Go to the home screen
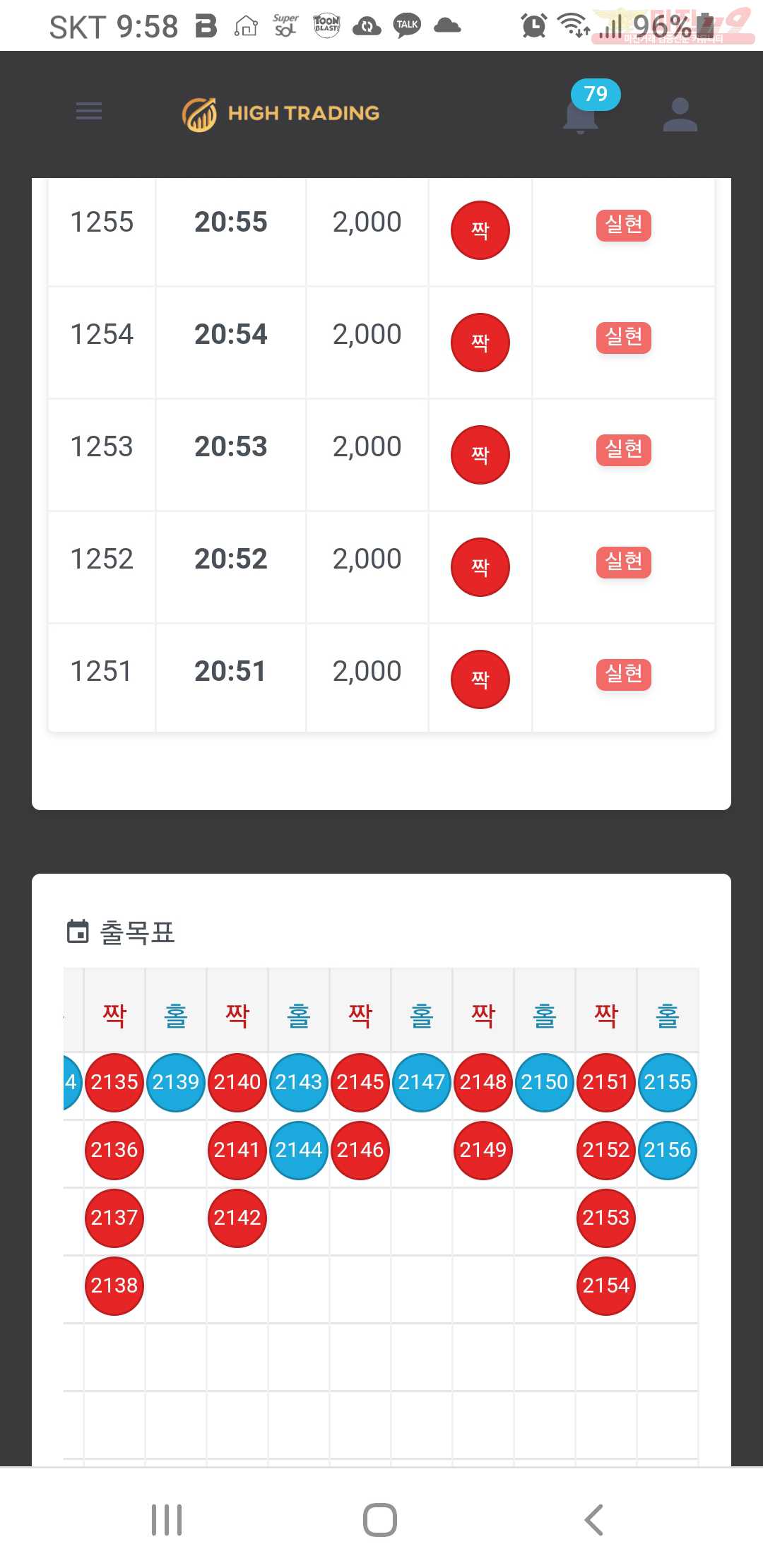 pyautogui.click(x=380, y=1519)
